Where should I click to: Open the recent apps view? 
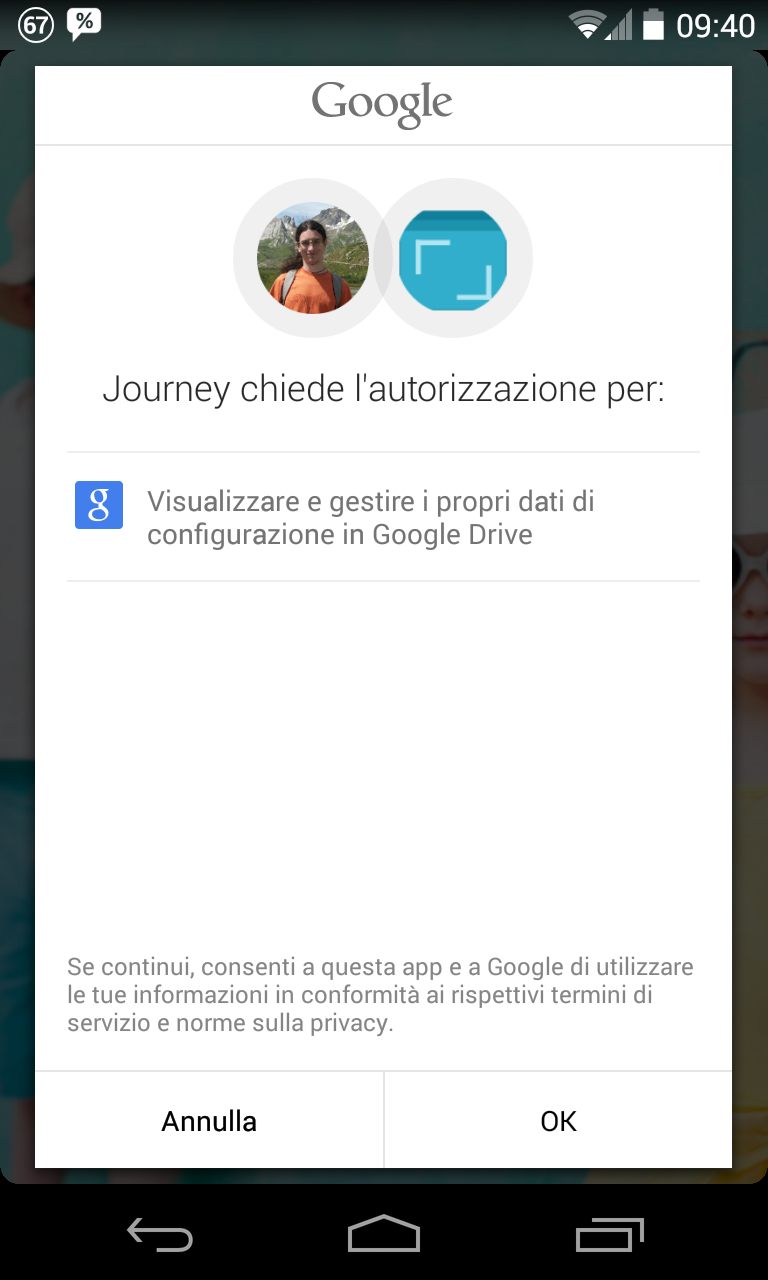pyautogui.click(x=610, y=1236)
